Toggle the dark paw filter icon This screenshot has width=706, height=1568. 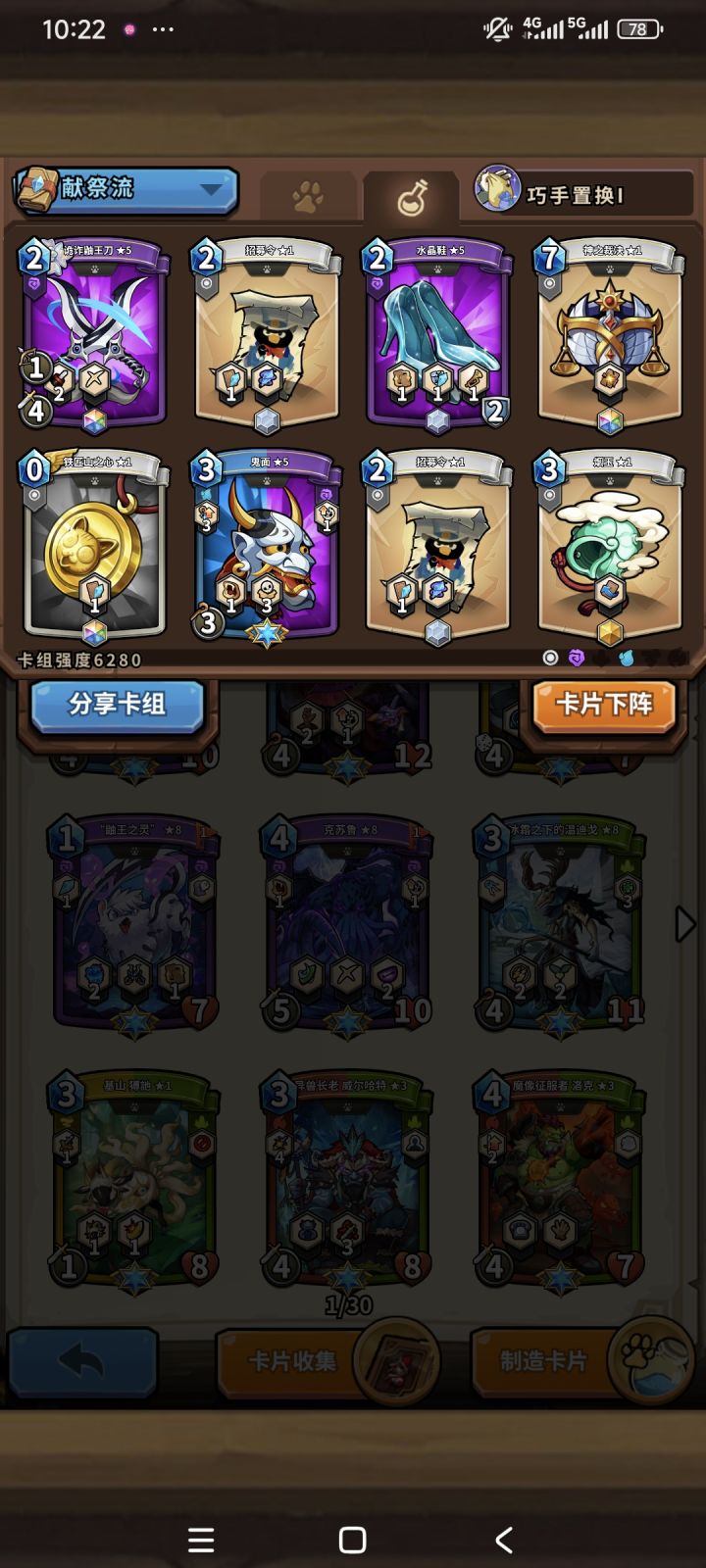pyautogui.click(x=601, y=658)
